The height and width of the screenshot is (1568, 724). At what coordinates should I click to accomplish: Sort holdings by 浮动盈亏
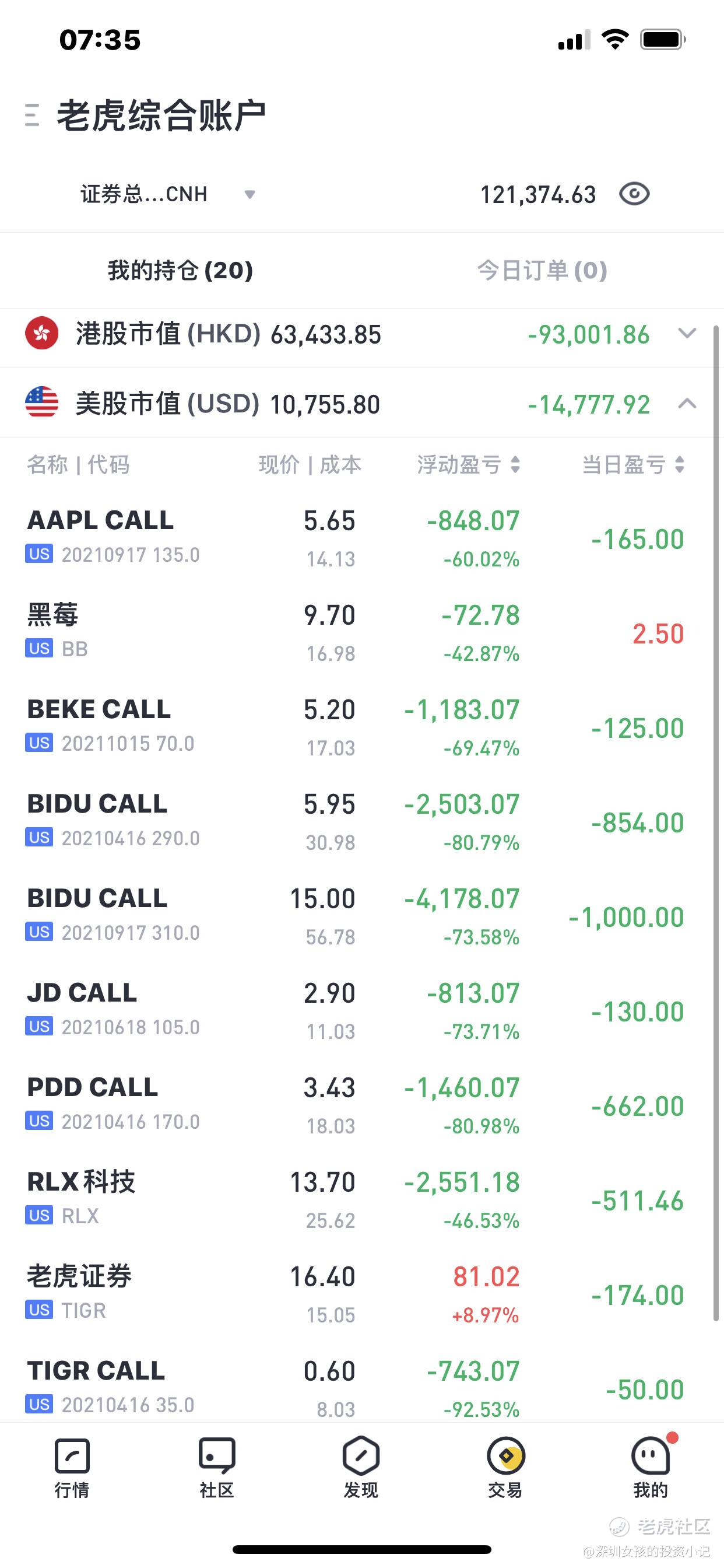click(469, 464)
